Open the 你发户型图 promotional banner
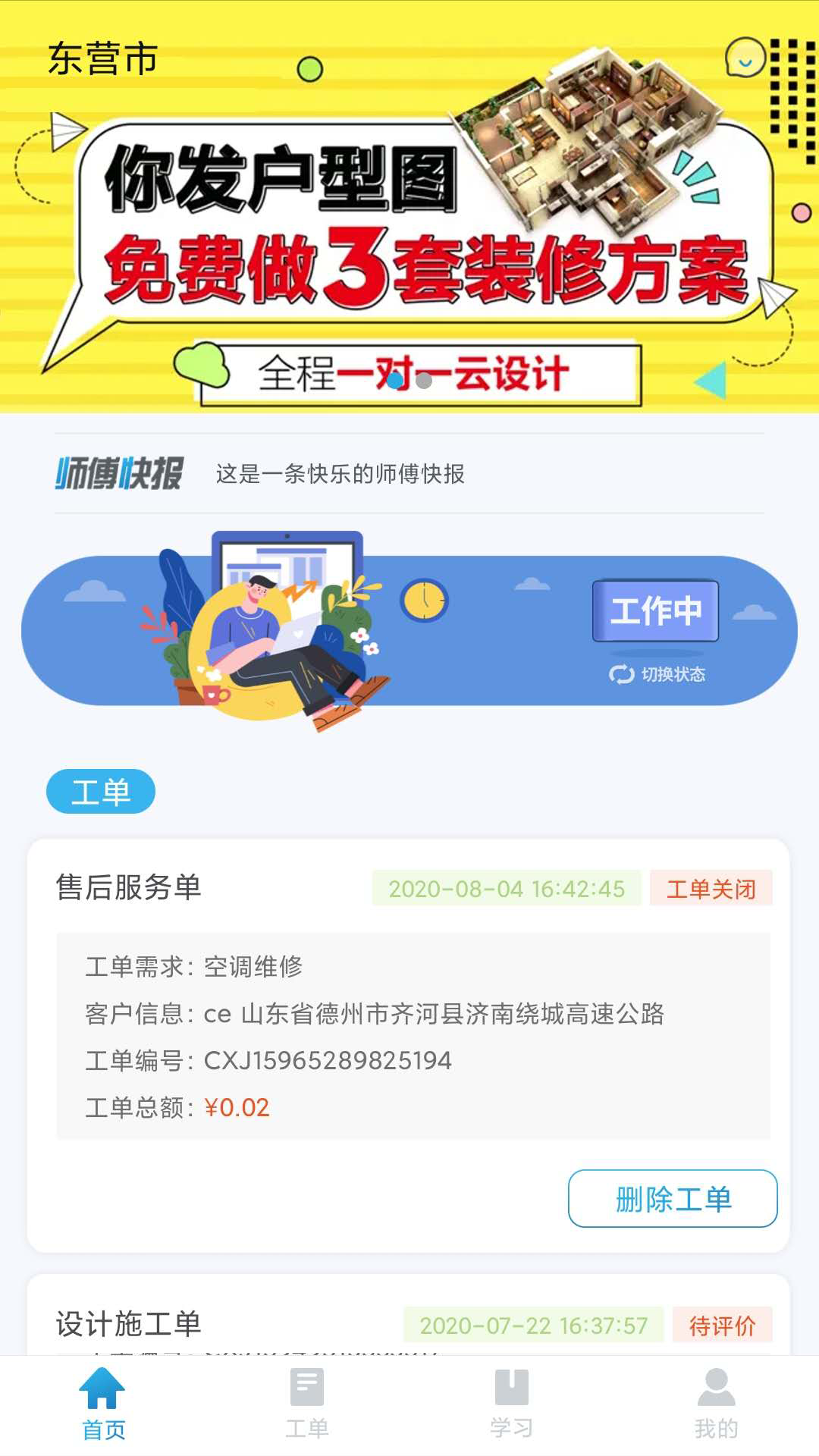 tap(409, 206)
